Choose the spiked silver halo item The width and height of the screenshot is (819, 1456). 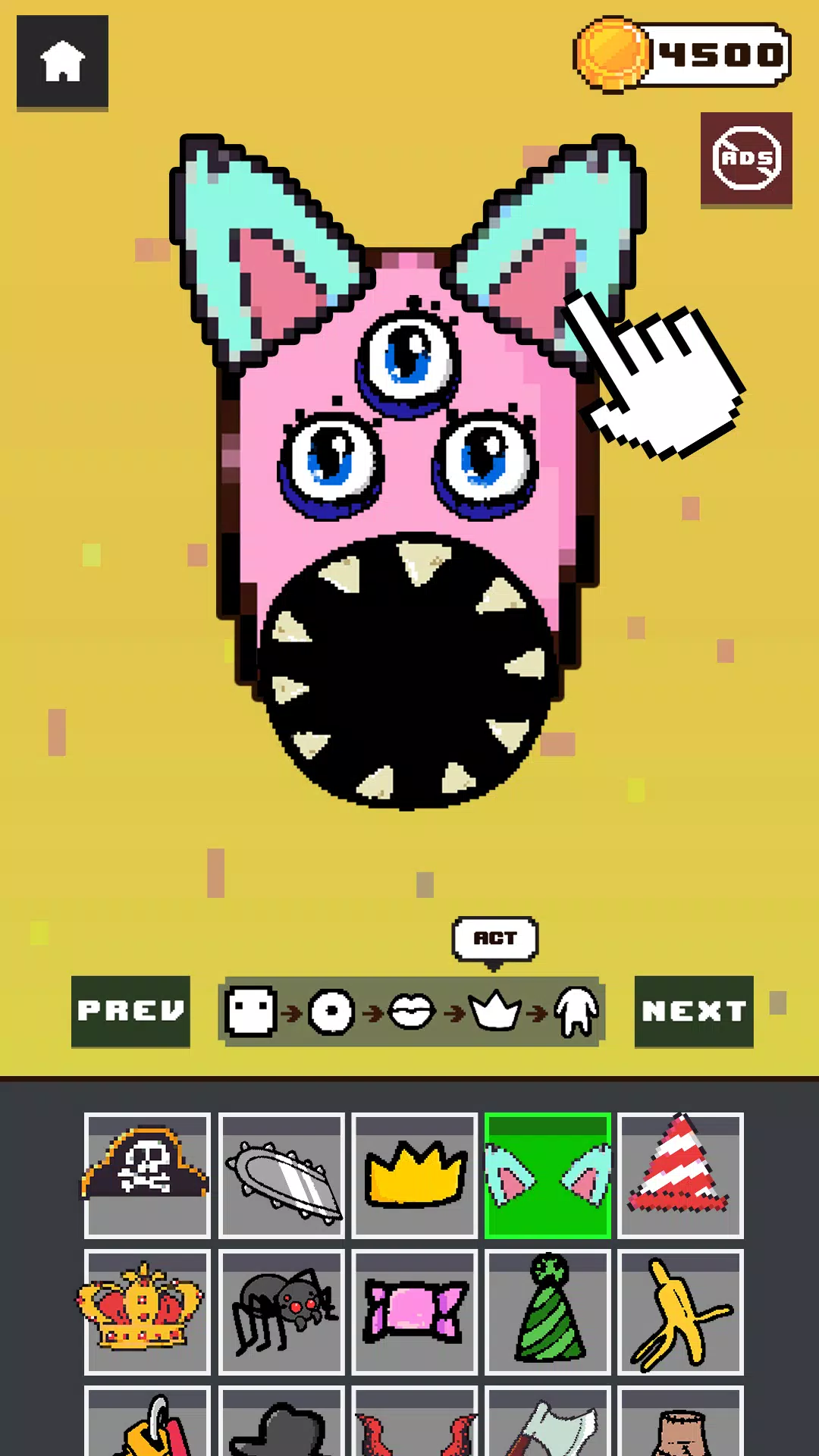coord(281,1175)
